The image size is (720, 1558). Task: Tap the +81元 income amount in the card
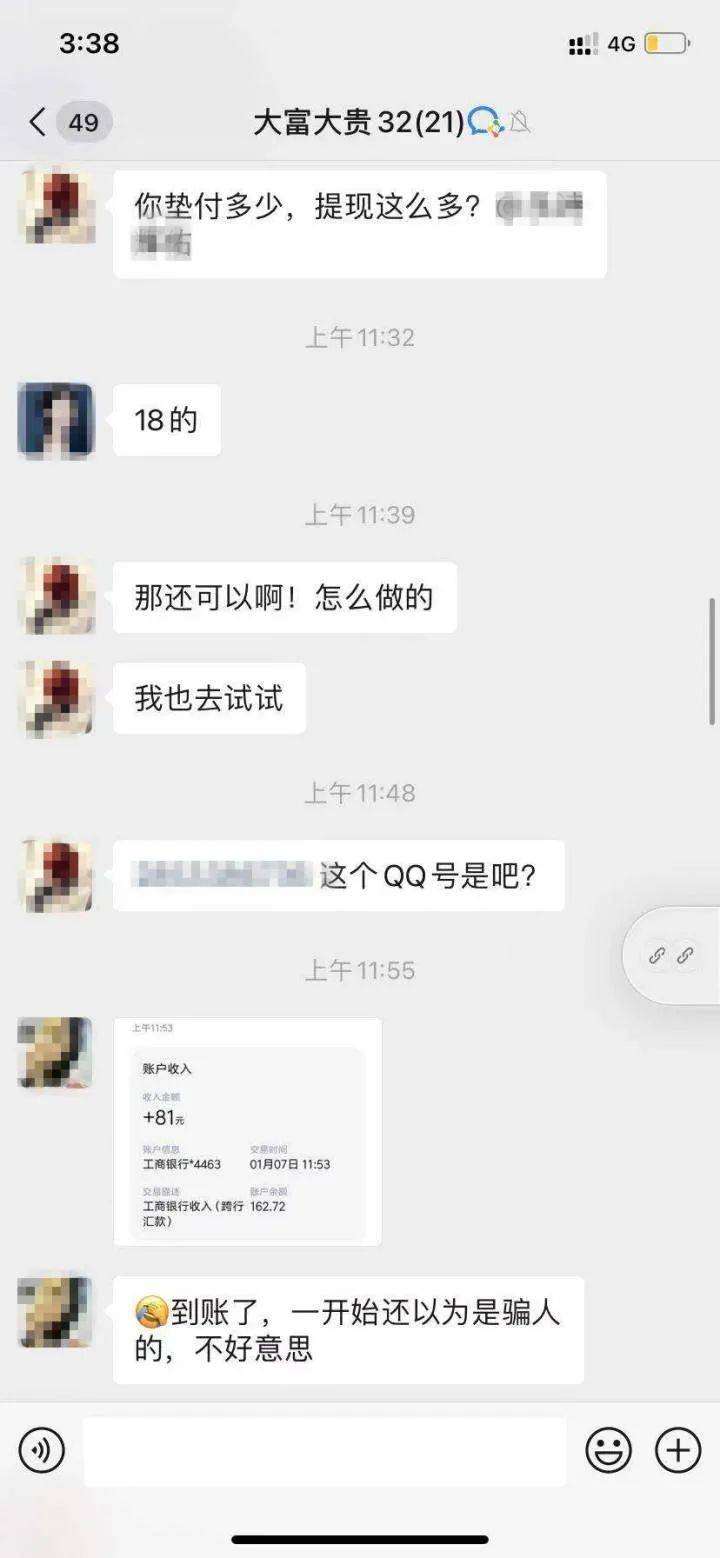click(x=162, y=1118)
